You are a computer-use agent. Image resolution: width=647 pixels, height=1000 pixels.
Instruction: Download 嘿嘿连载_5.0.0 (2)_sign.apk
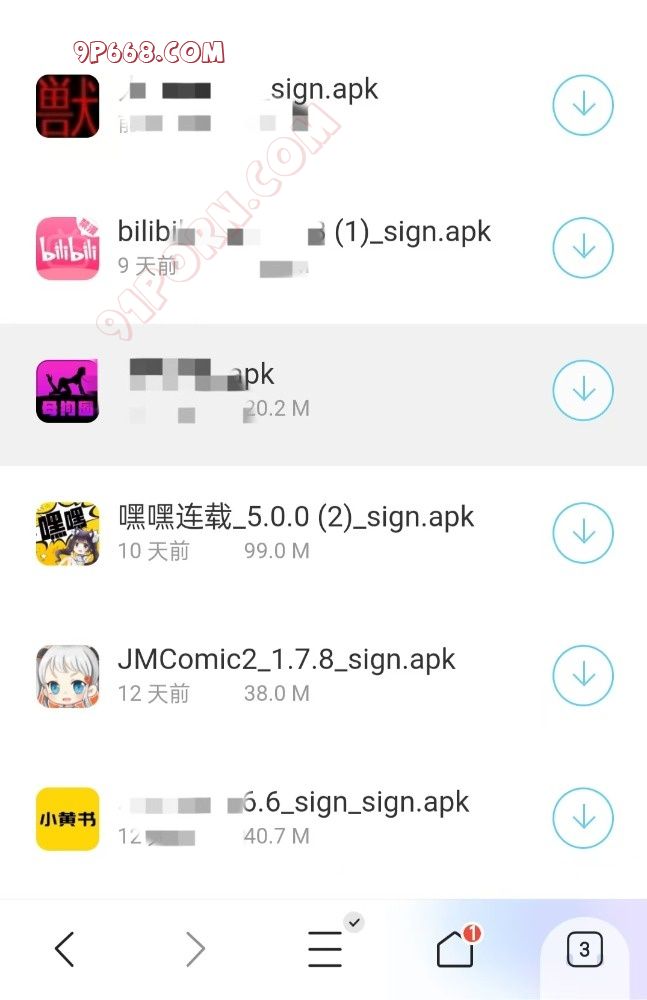click(x=582, y=533)
